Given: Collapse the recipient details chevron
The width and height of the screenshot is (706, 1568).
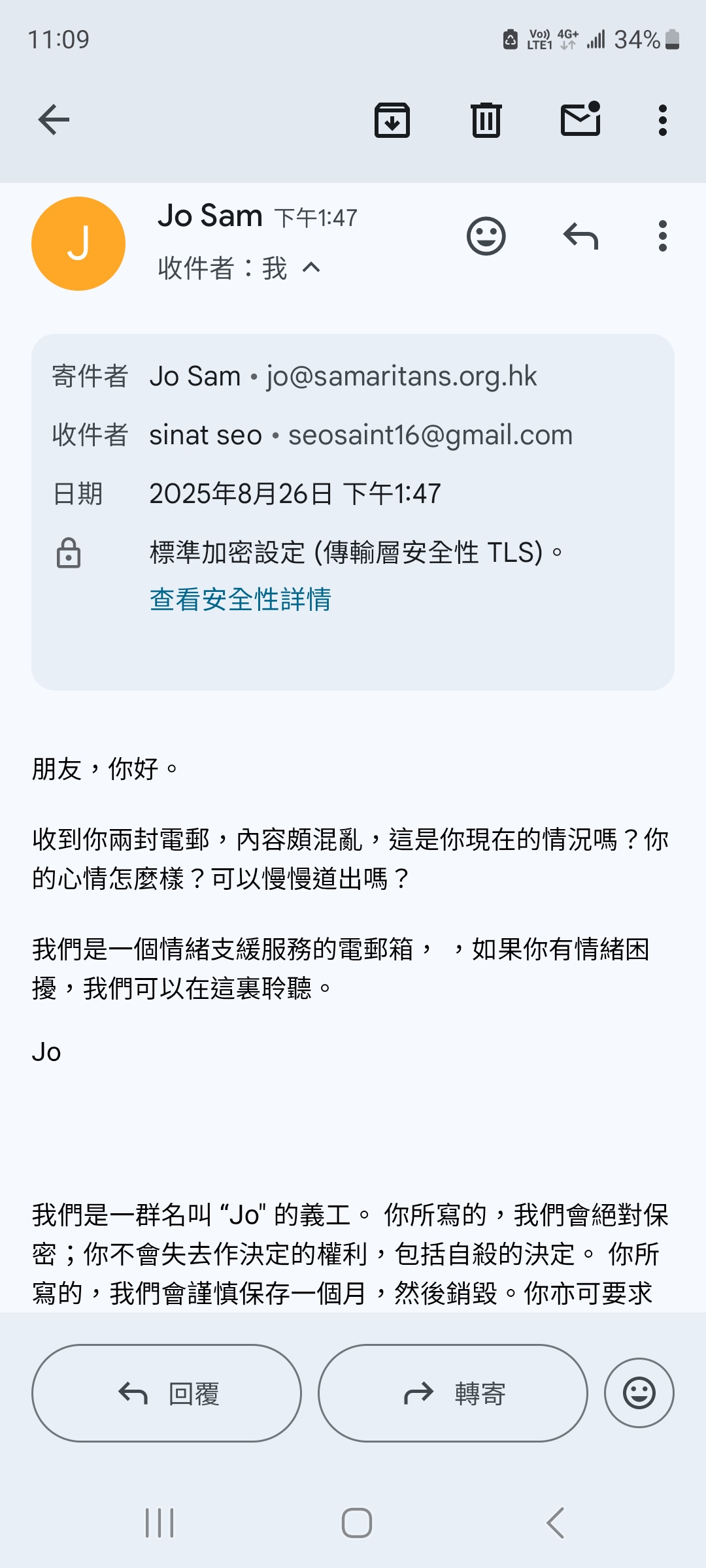Looking at the screenshot, I should tap(312, 267).
